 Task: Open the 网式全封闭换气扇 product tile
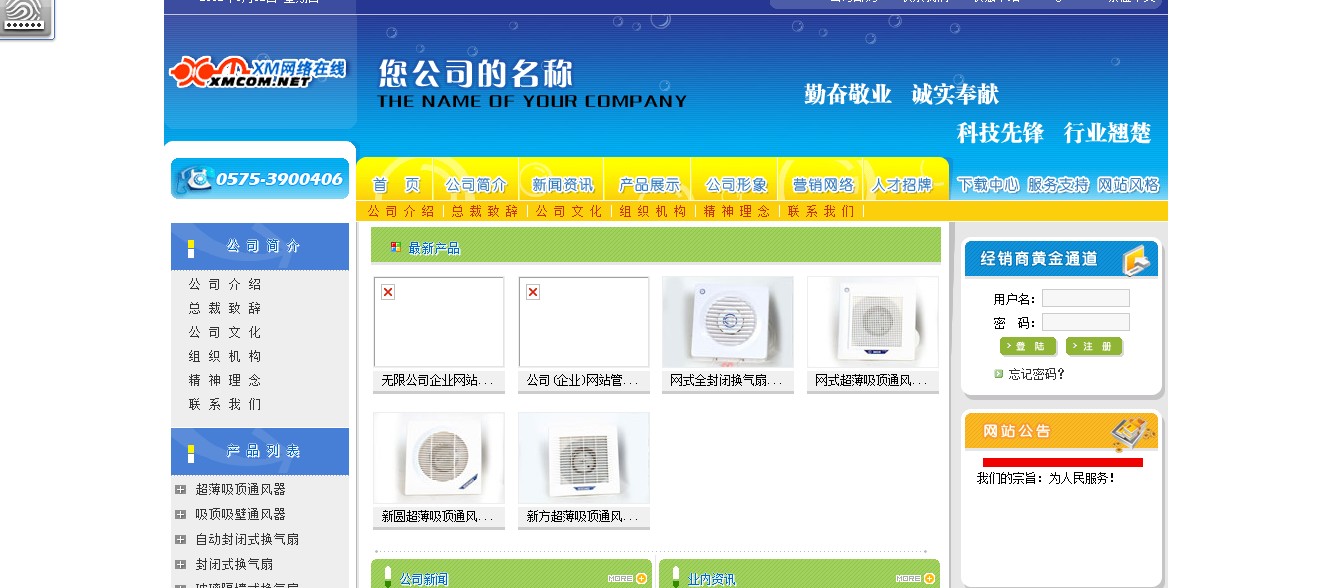727,322
